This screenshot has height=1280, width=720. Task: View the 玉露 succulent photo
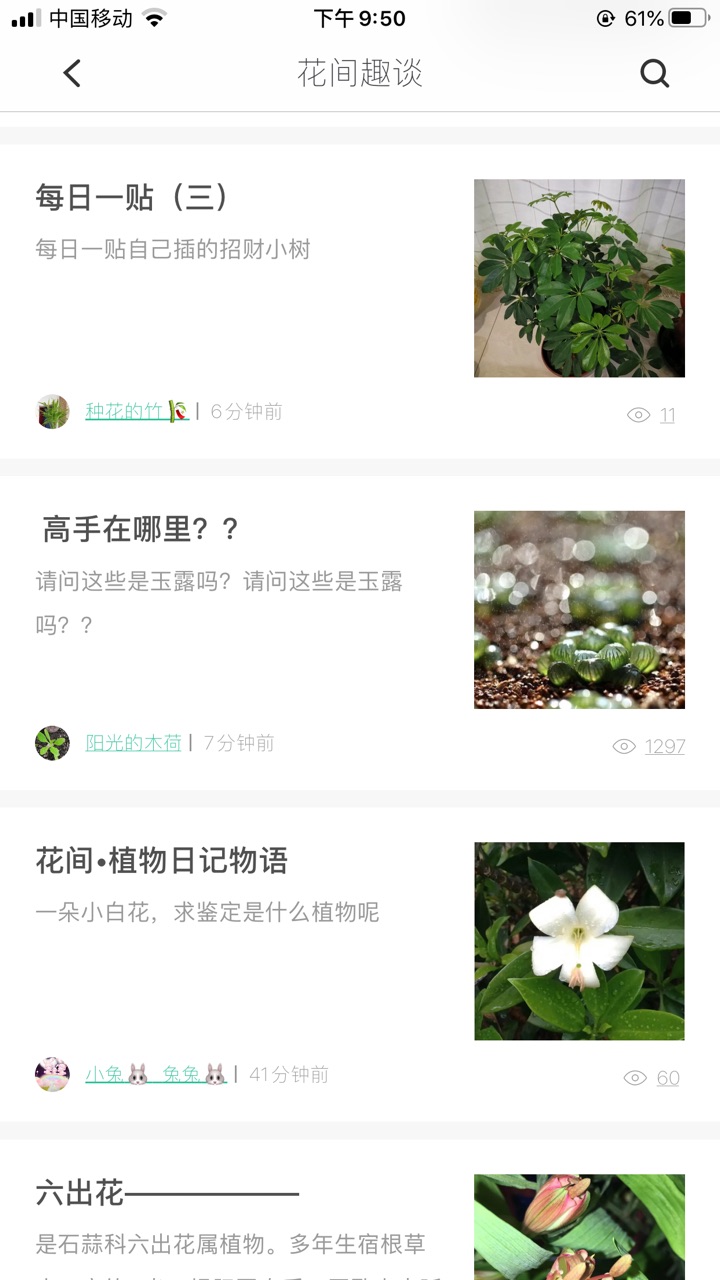579,610
